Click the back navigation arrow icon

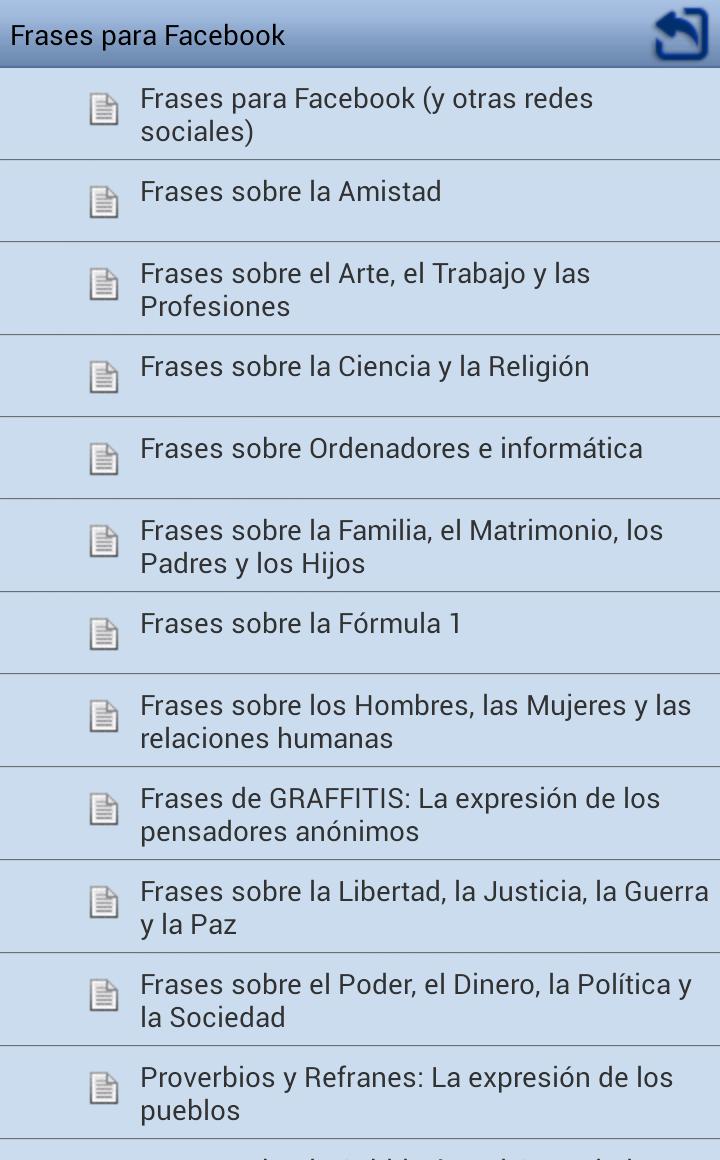tap(684, 34)
